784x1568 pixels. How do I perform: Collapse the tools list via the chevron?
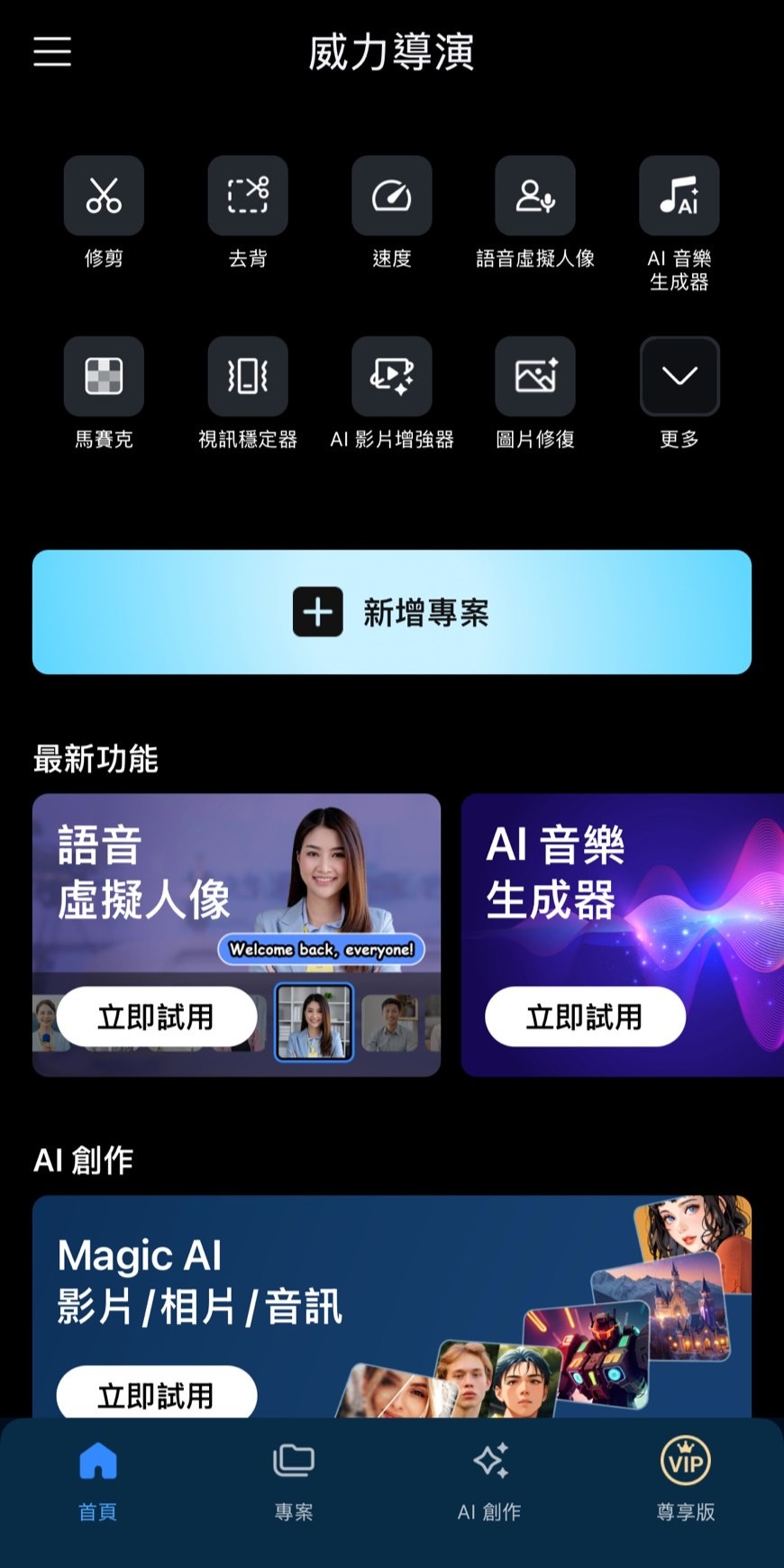pos(679,377)
